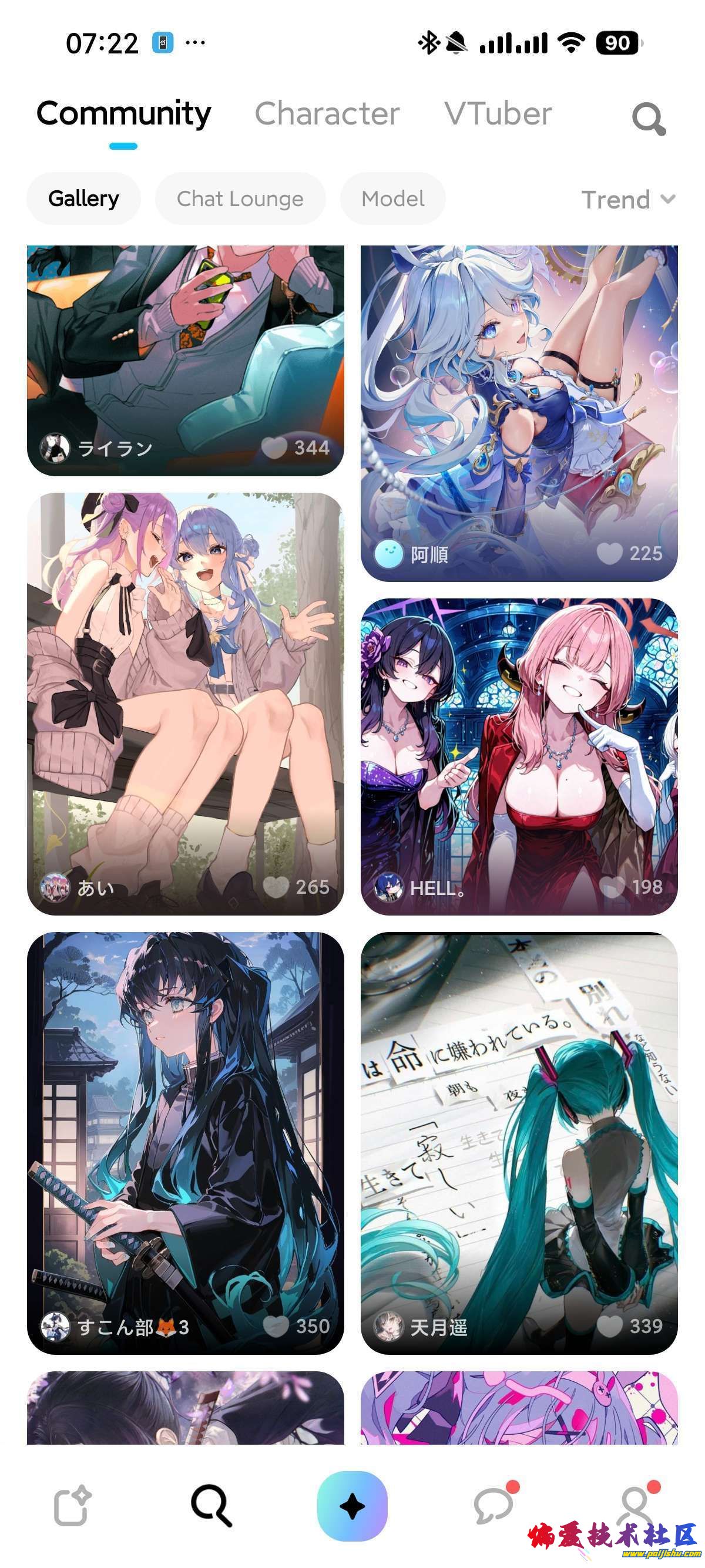705x1568 pixels.
Task: Select the Community tab
Action: point(123,114)
